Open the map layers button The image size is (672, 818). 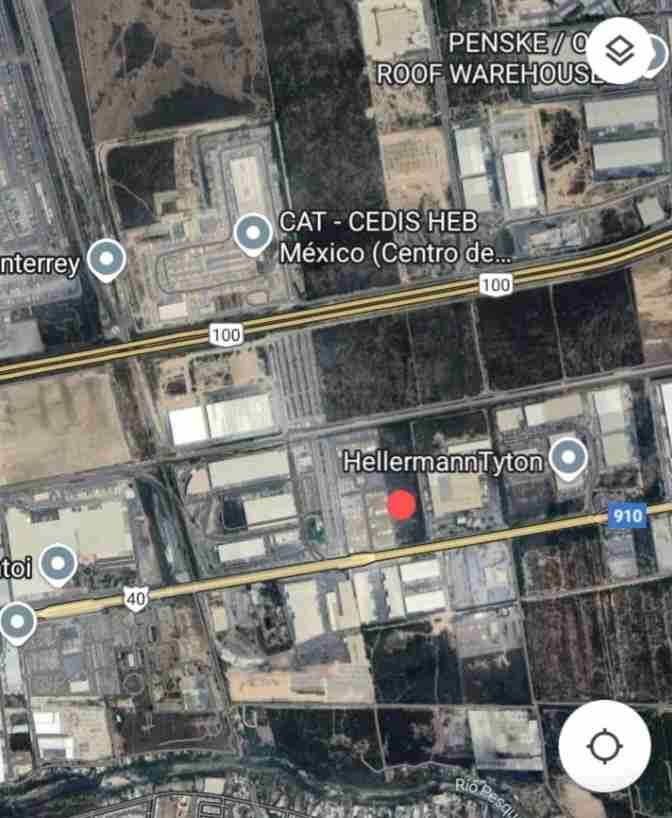[619, 51]
